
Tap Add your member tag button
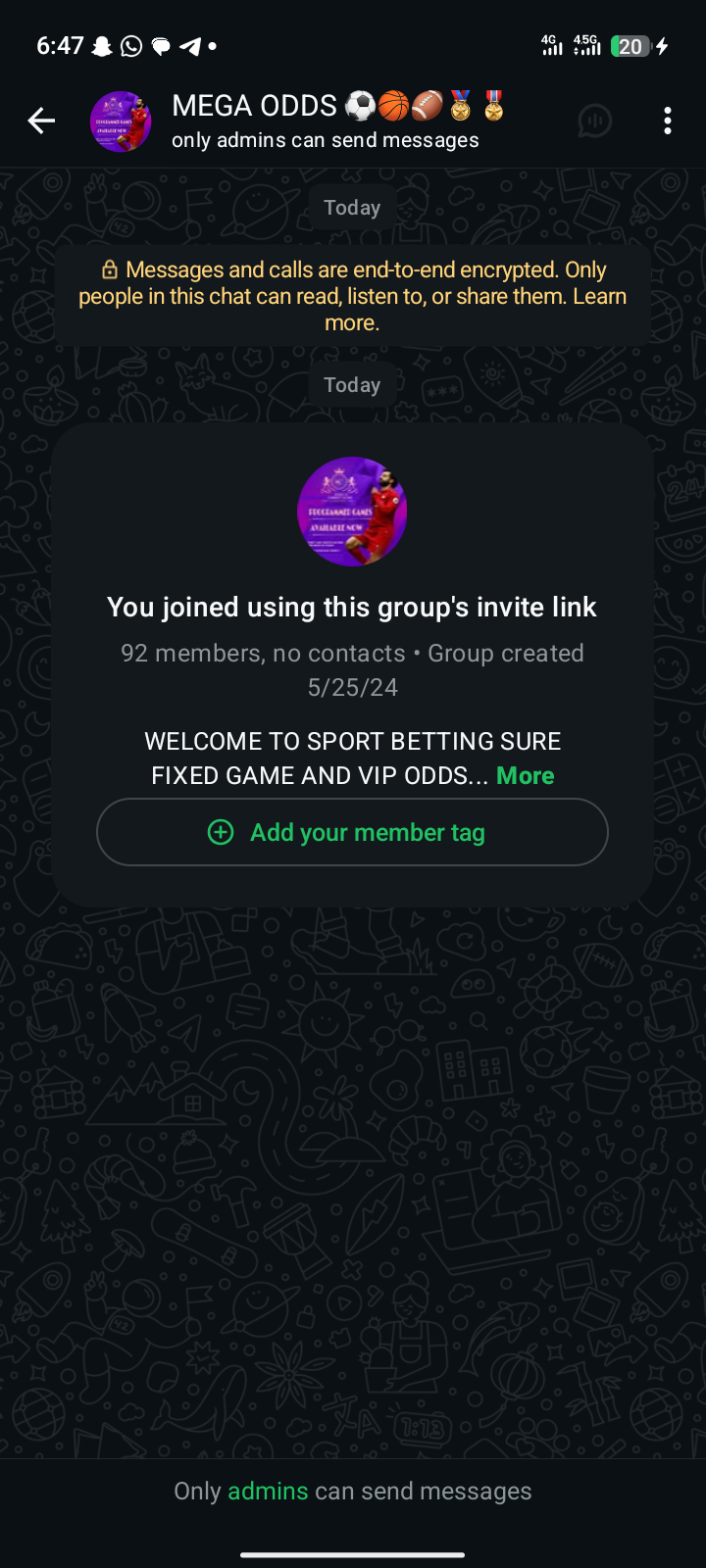pos(352,832)
